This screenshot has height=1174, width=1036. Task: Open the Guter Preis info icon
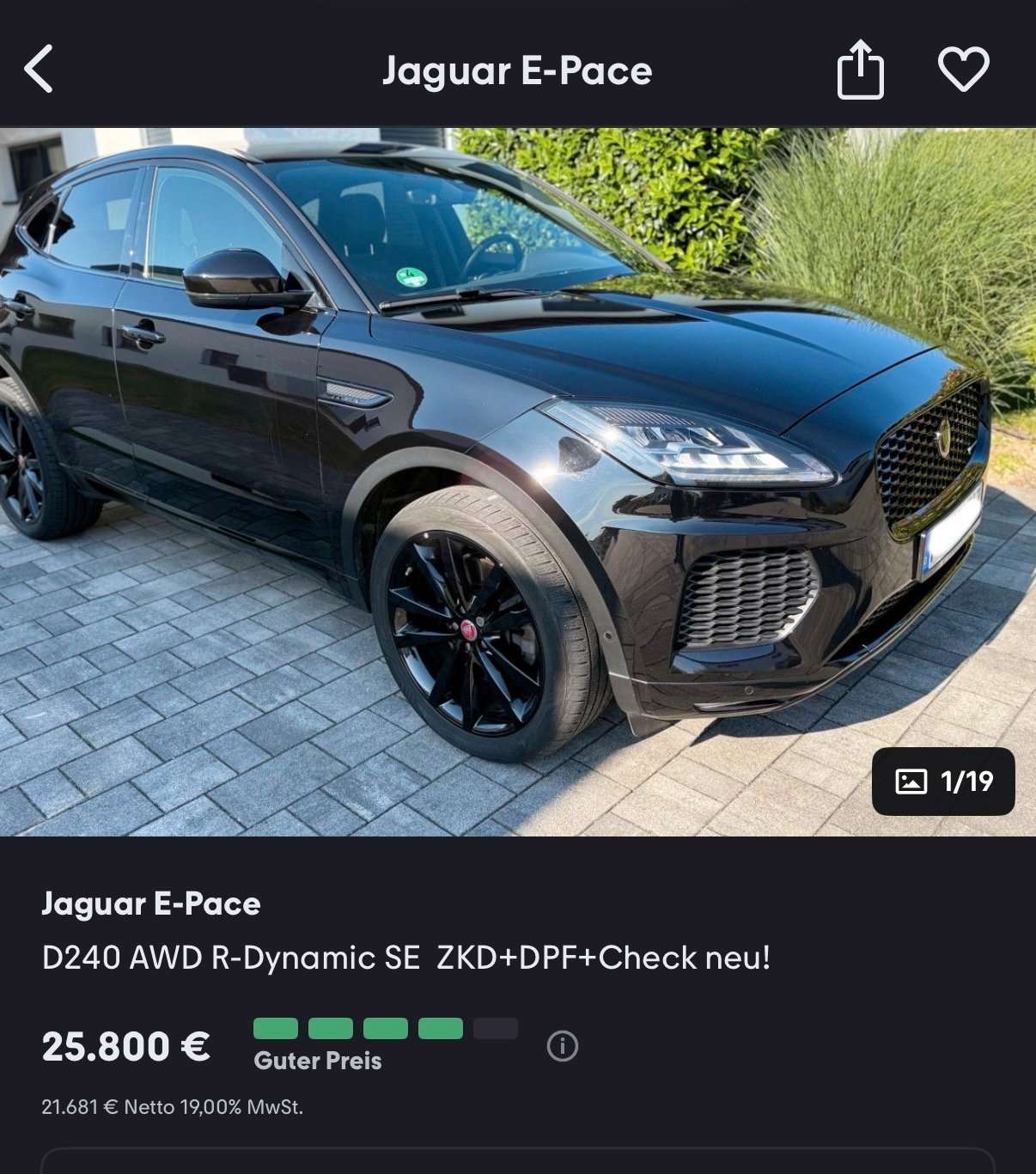click(x=563, y=1046)
